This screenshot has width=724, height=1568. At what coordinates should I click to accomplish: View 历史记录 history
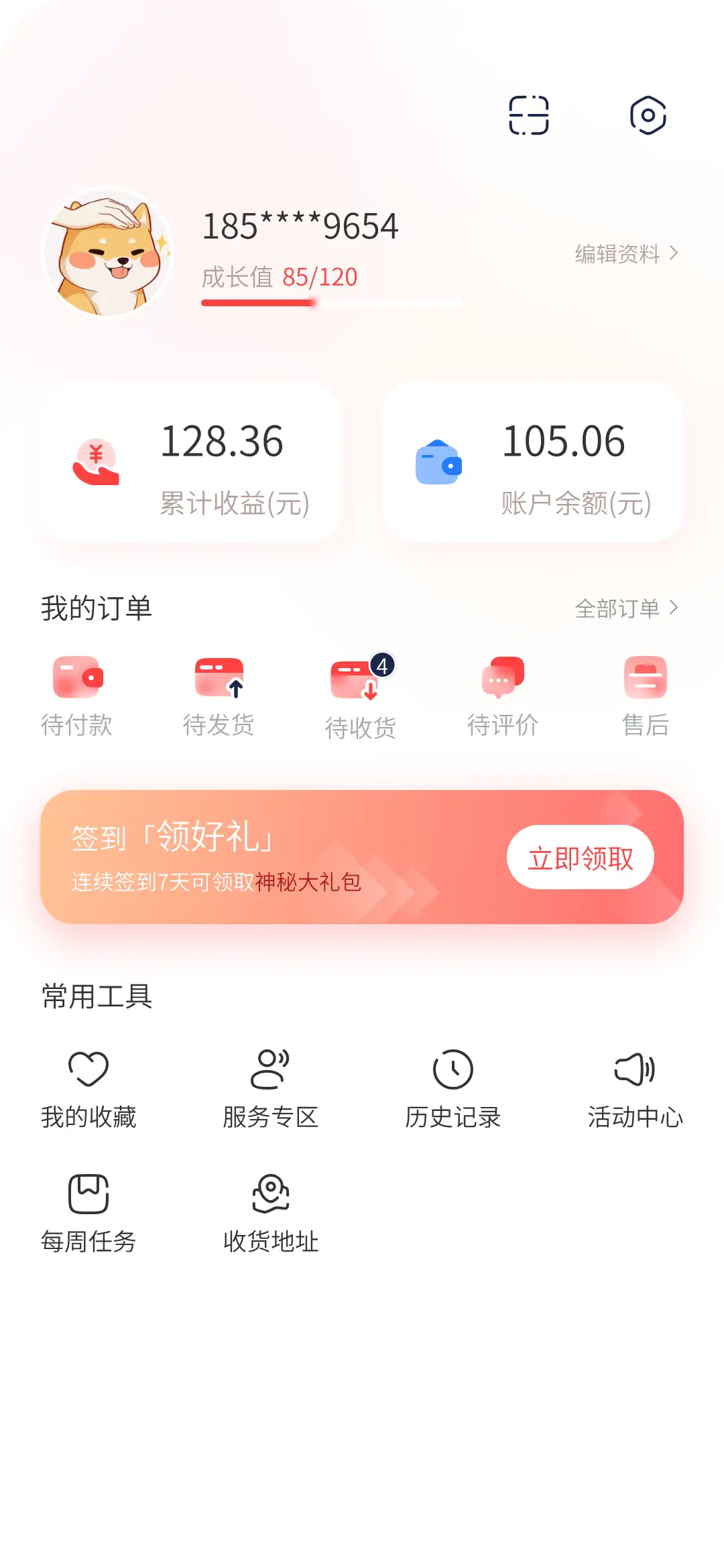click(453, 1089)
